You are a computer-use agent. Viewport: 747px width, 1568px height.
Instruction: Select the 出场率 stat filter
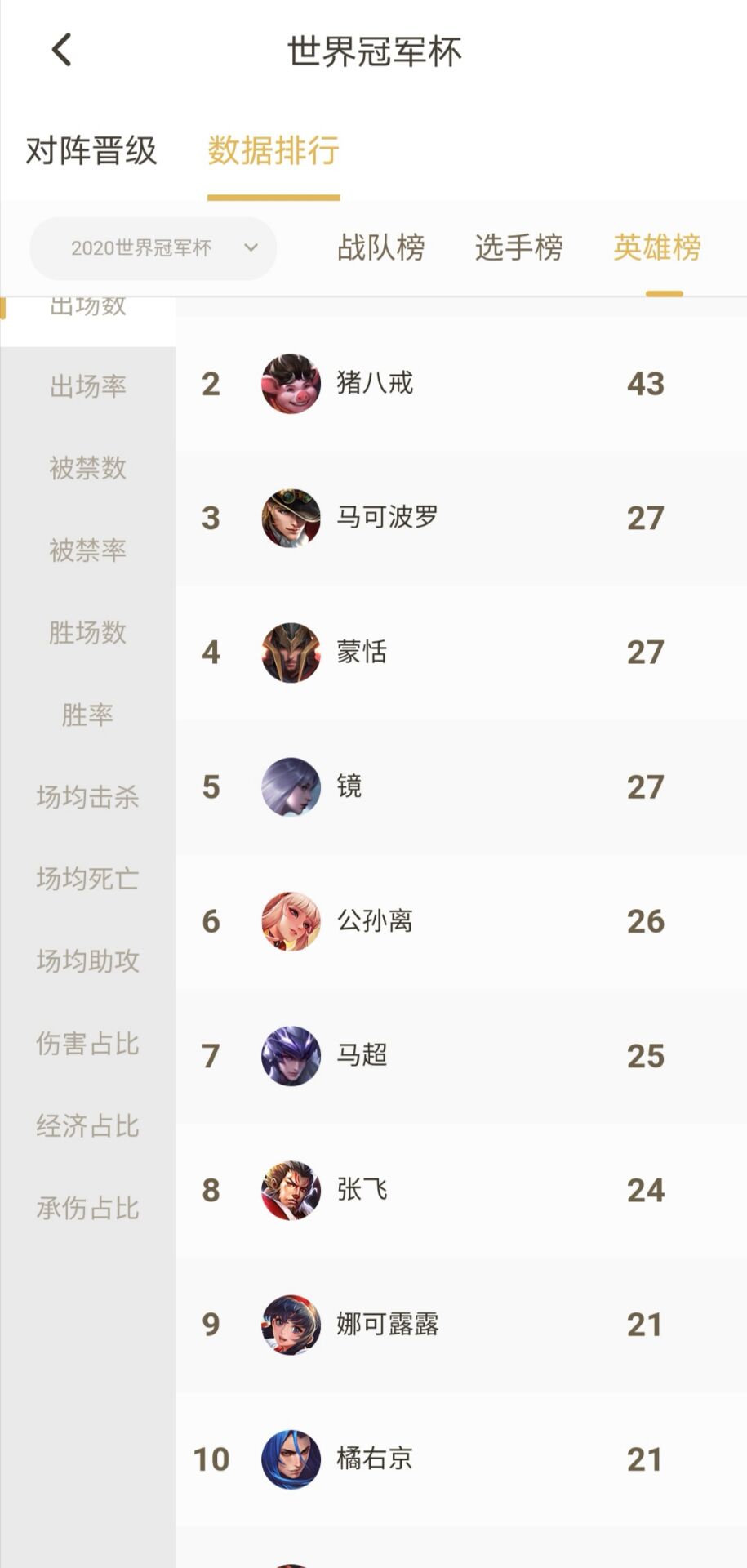pos(87,386)
